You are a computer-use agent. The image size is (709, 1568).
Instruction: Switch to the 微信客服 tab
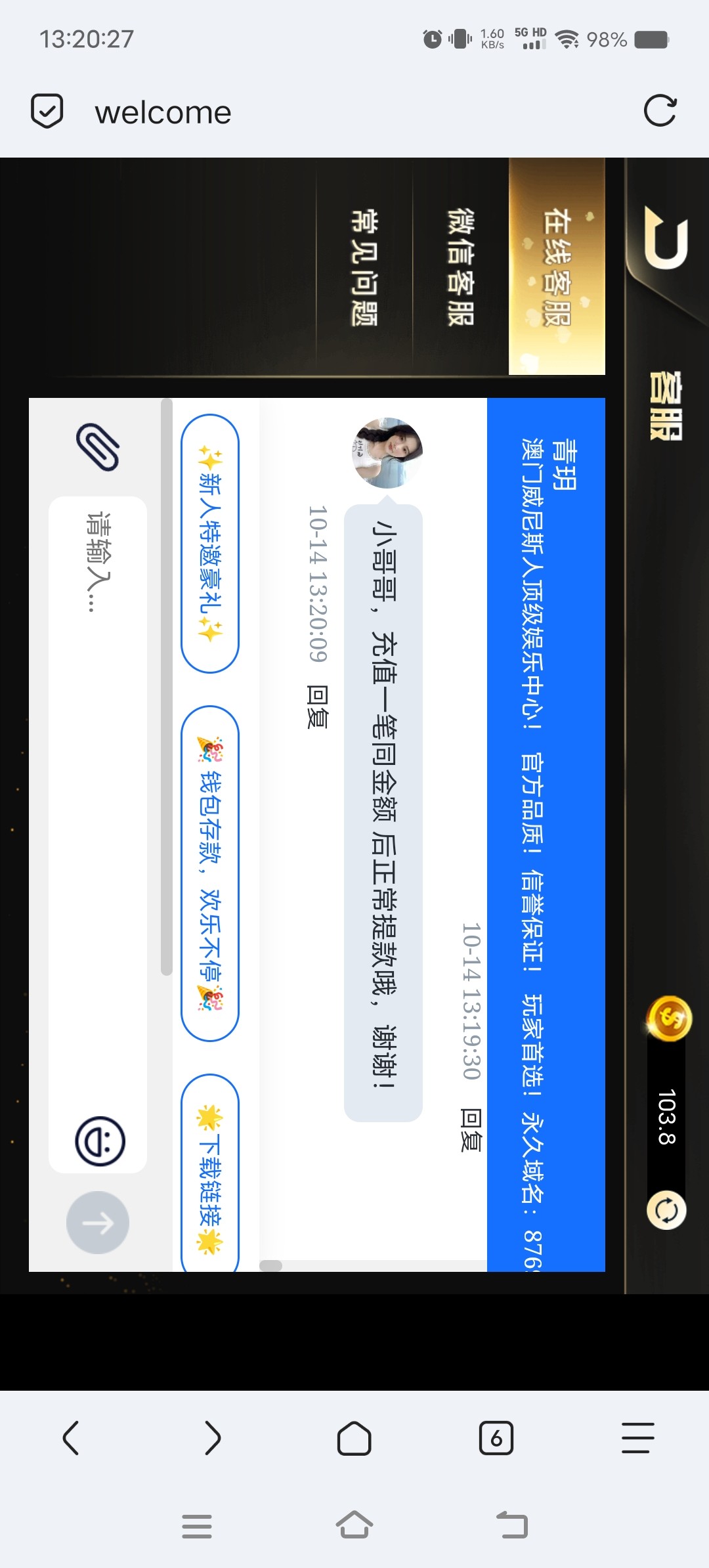460,267
